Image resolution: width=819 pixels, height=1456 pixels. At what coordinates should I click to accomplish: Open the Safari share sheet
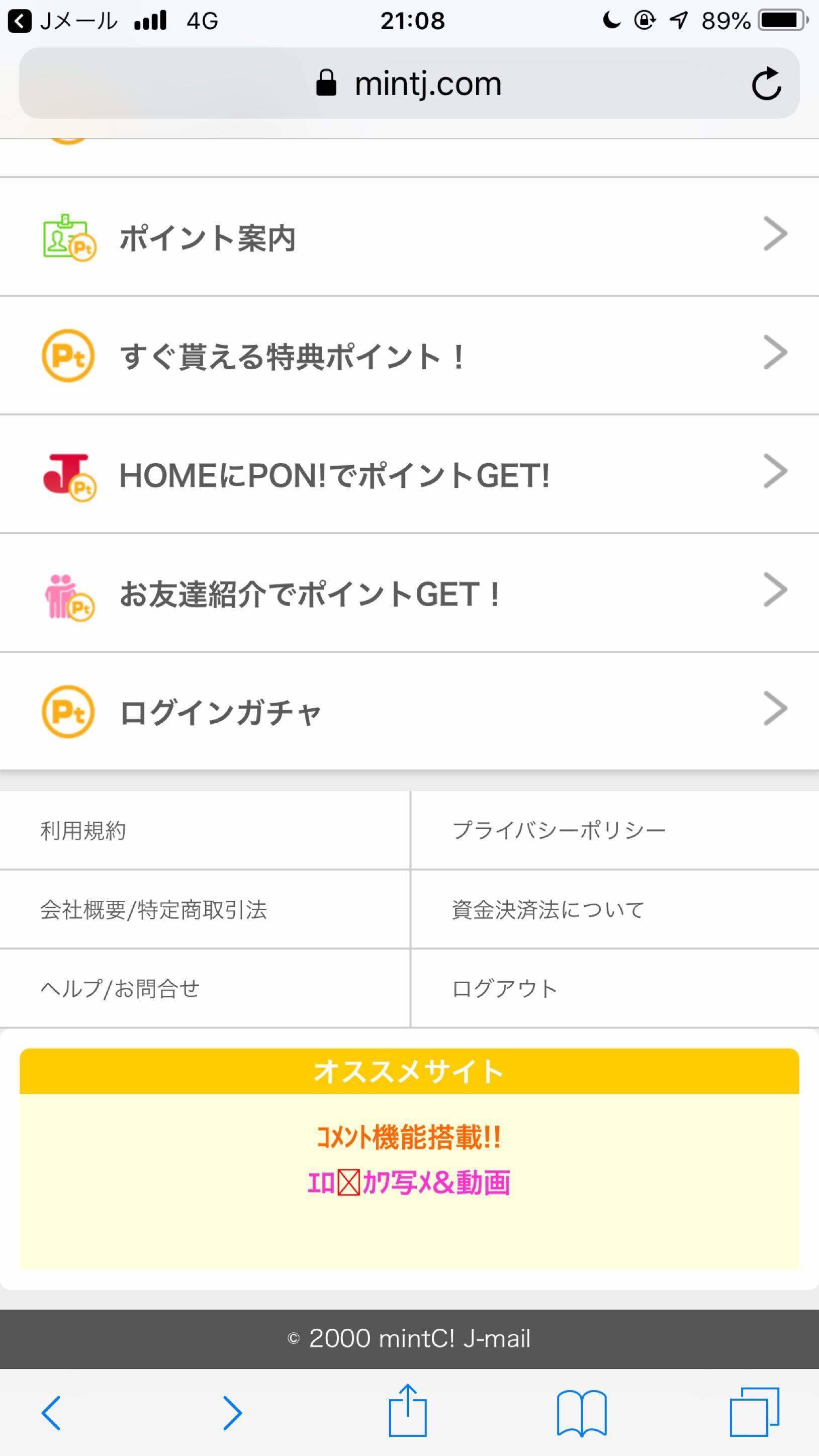(x=408, y=1411)
